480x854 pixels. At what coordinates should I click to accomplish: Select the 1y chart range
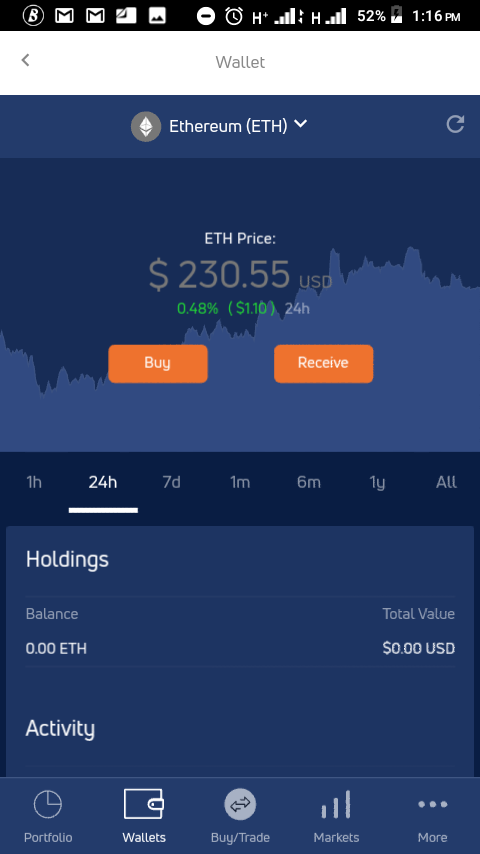click(377, 483)
